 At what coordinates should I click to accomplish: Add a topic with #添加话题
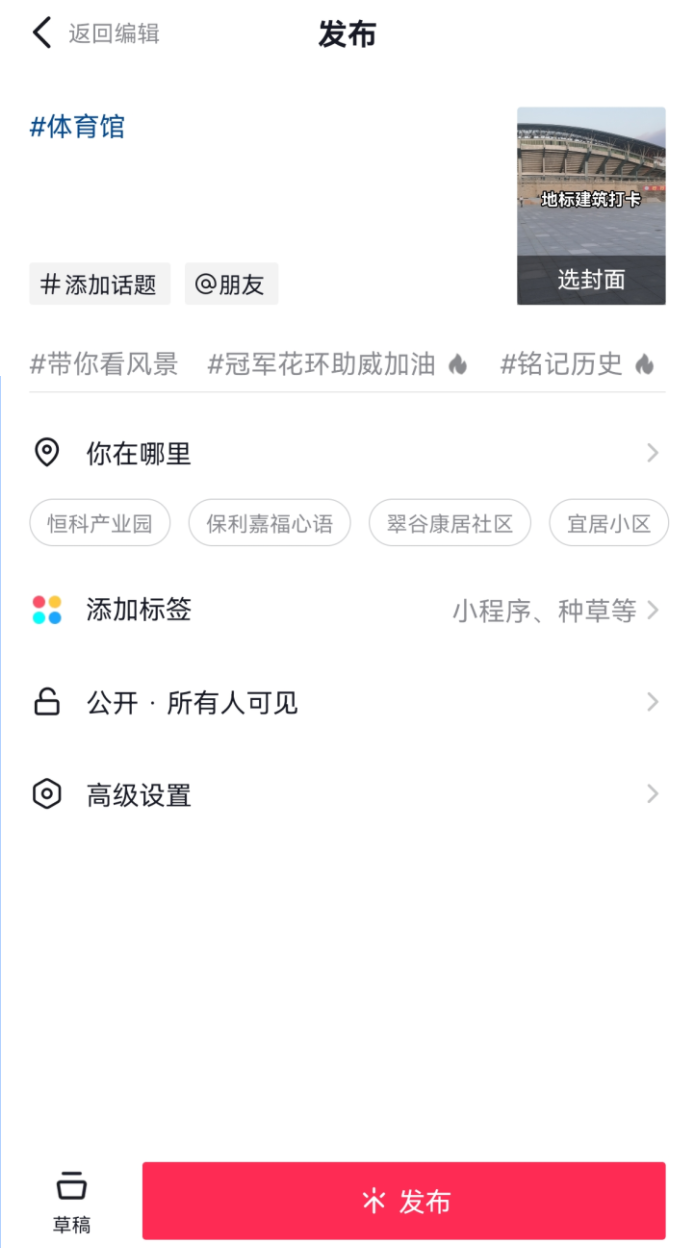point(100,284)
